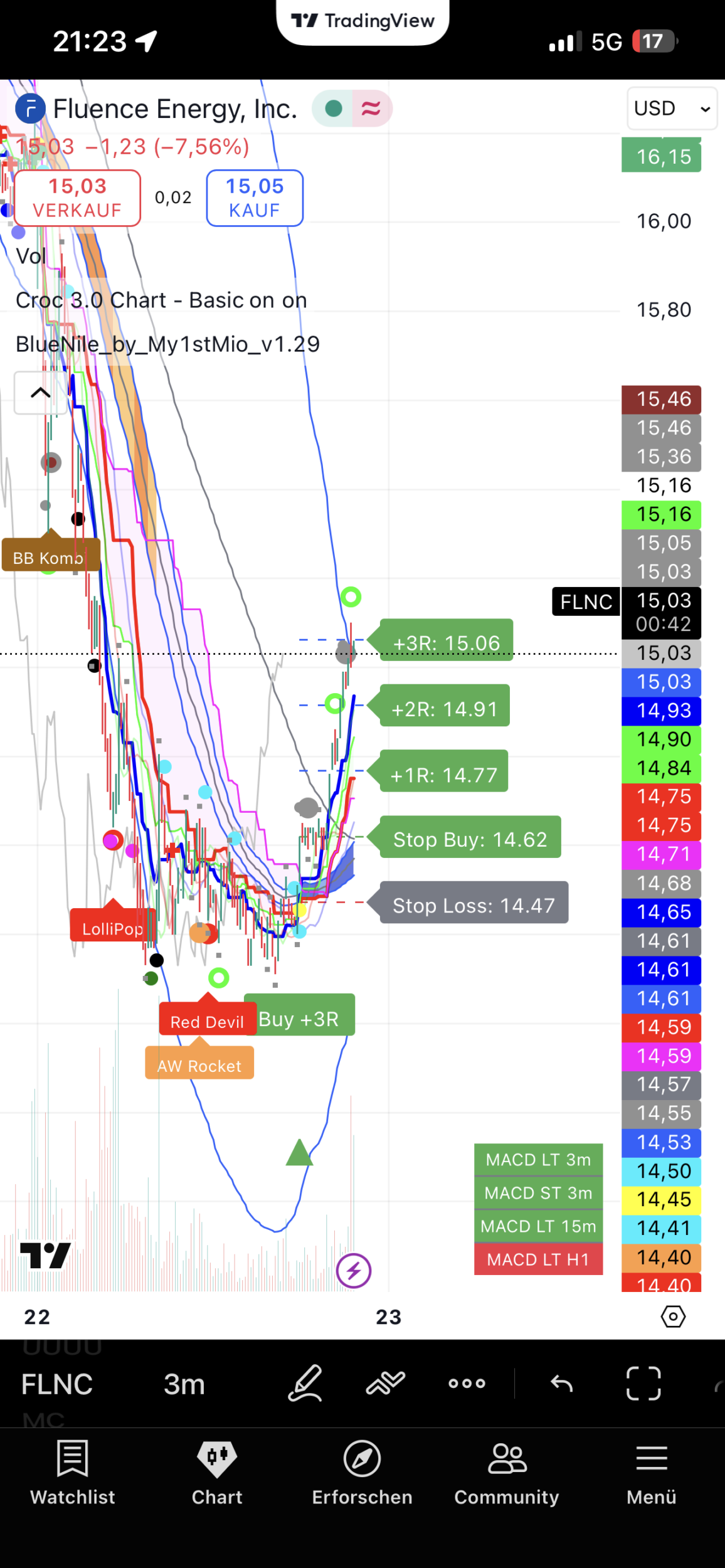Open the chart settings hexagon icon
Image resolution: width=725 pixels, height=1568 pixels.
[x=673, y=1316]
